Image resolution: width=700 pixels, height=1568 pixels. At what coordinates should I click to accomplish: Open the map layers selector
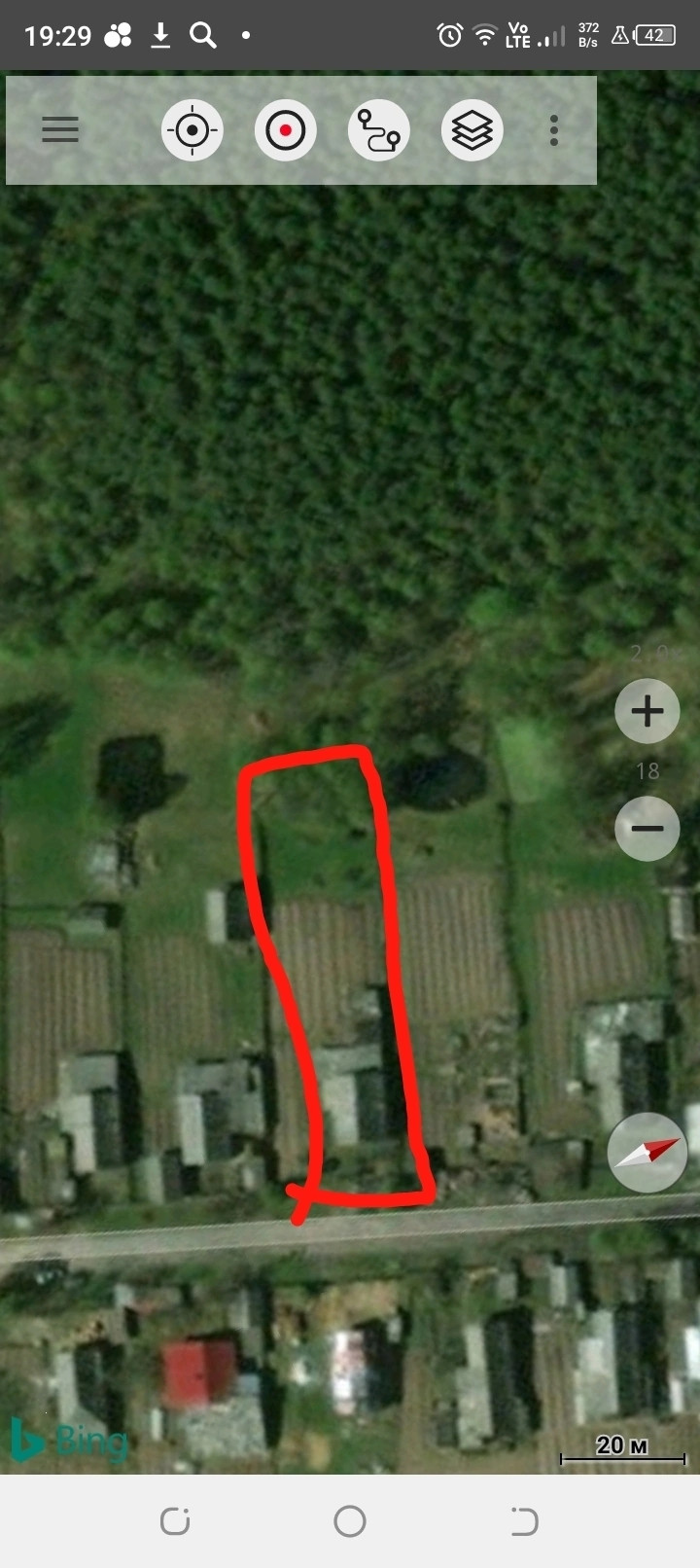click(472, 129)
